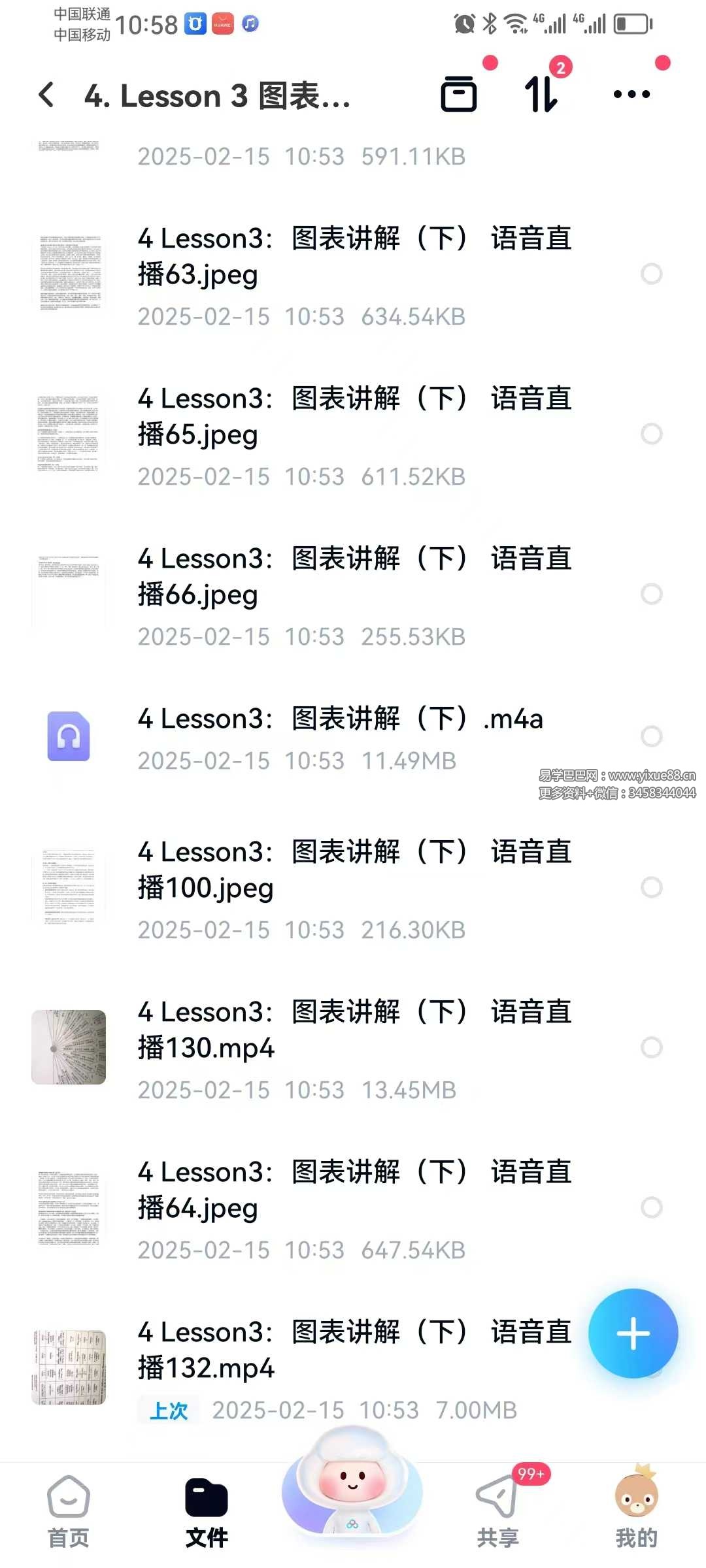This screenshot has height=1568, width=706.
Task: Select the circle for 语音直播65.jpeg
Action: point(651,434)
